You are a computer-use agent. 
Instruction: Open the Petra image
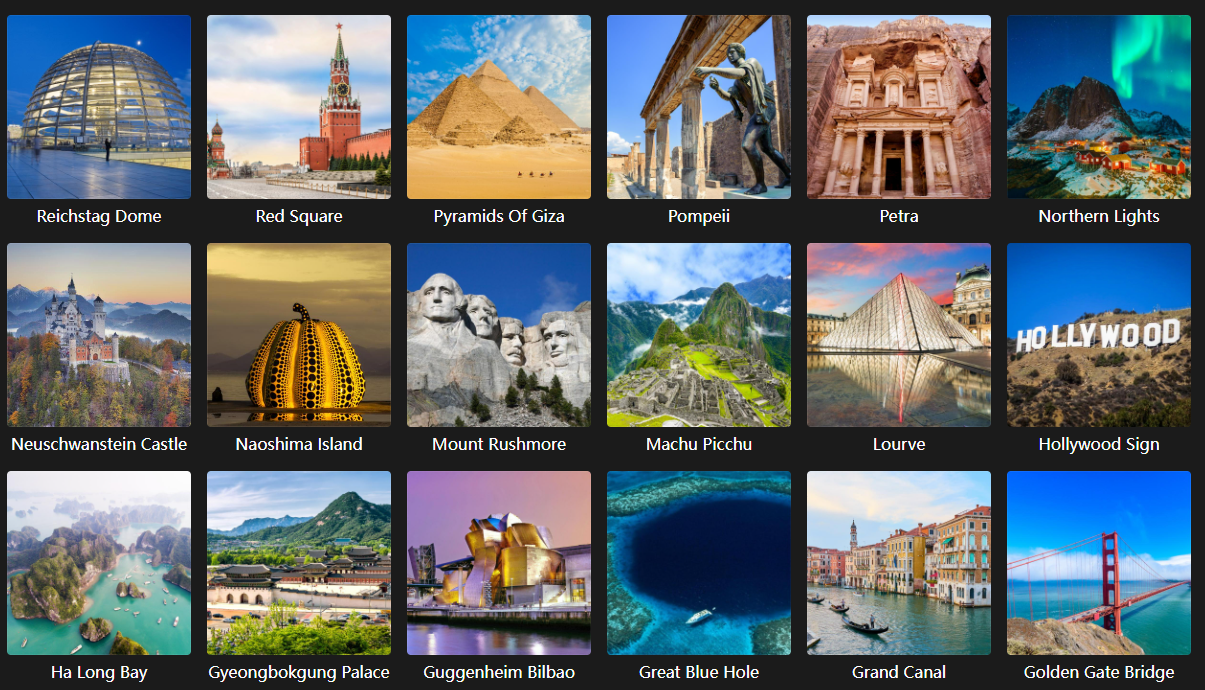coord(899,107)
